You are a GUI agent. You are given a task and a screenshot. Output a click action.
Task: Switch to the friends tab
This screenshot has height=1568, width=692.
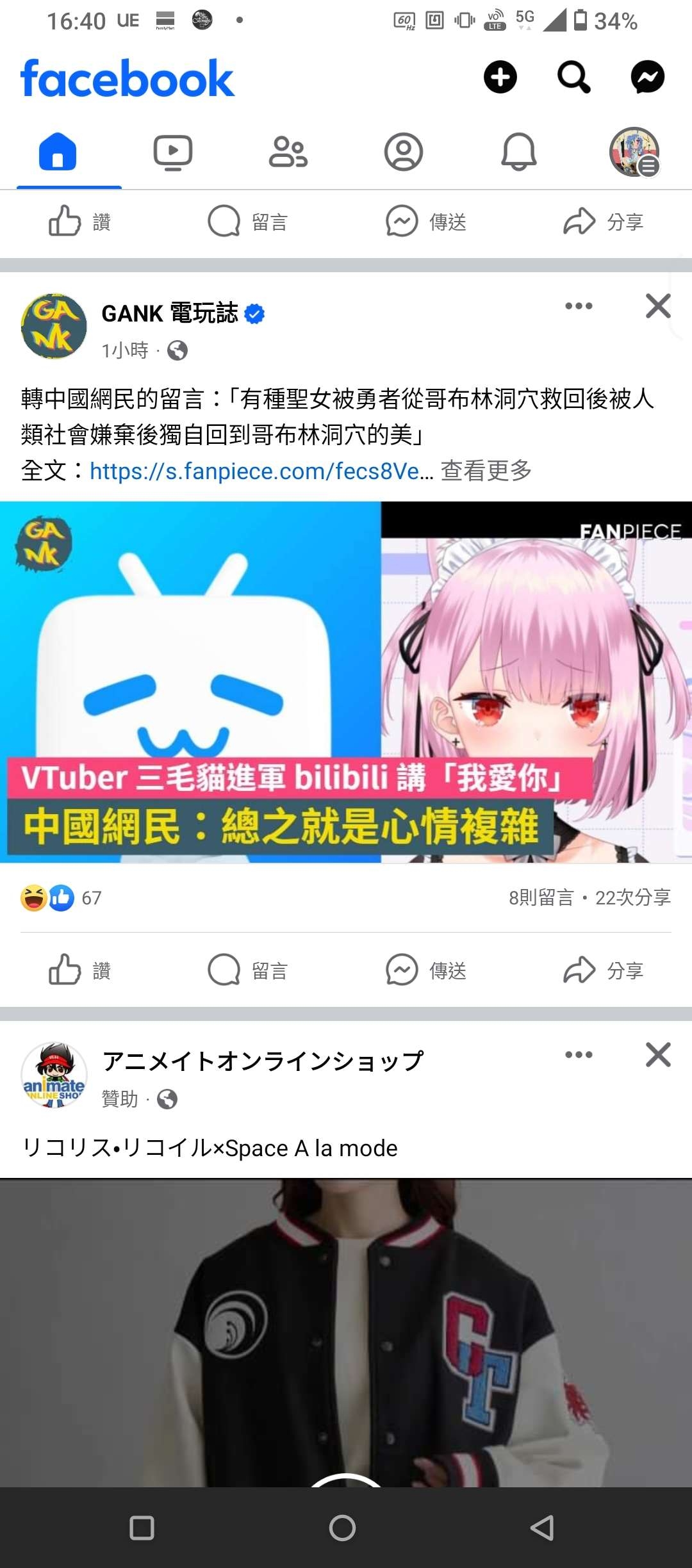coord(288,152)
